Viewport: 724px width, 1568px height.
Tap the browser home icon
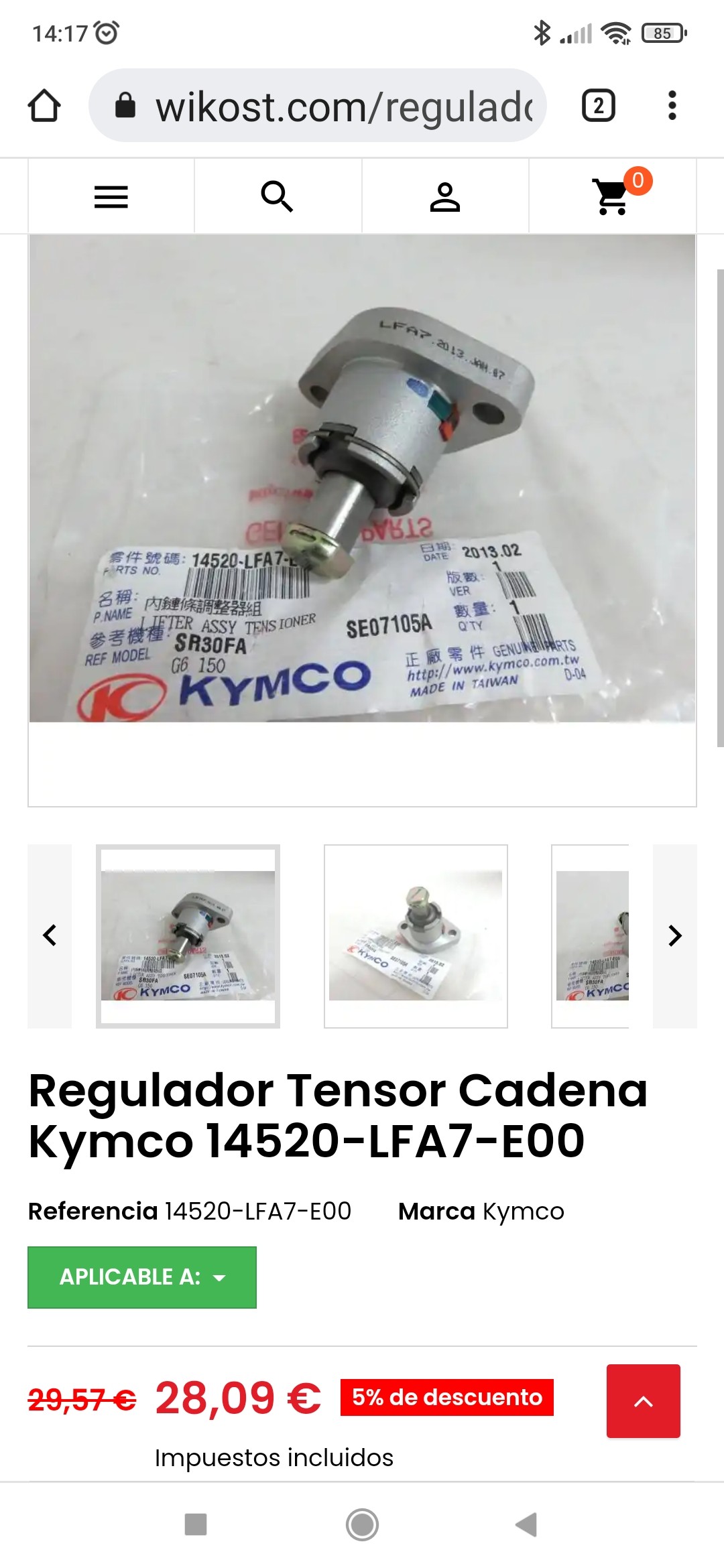click(44, 106)
